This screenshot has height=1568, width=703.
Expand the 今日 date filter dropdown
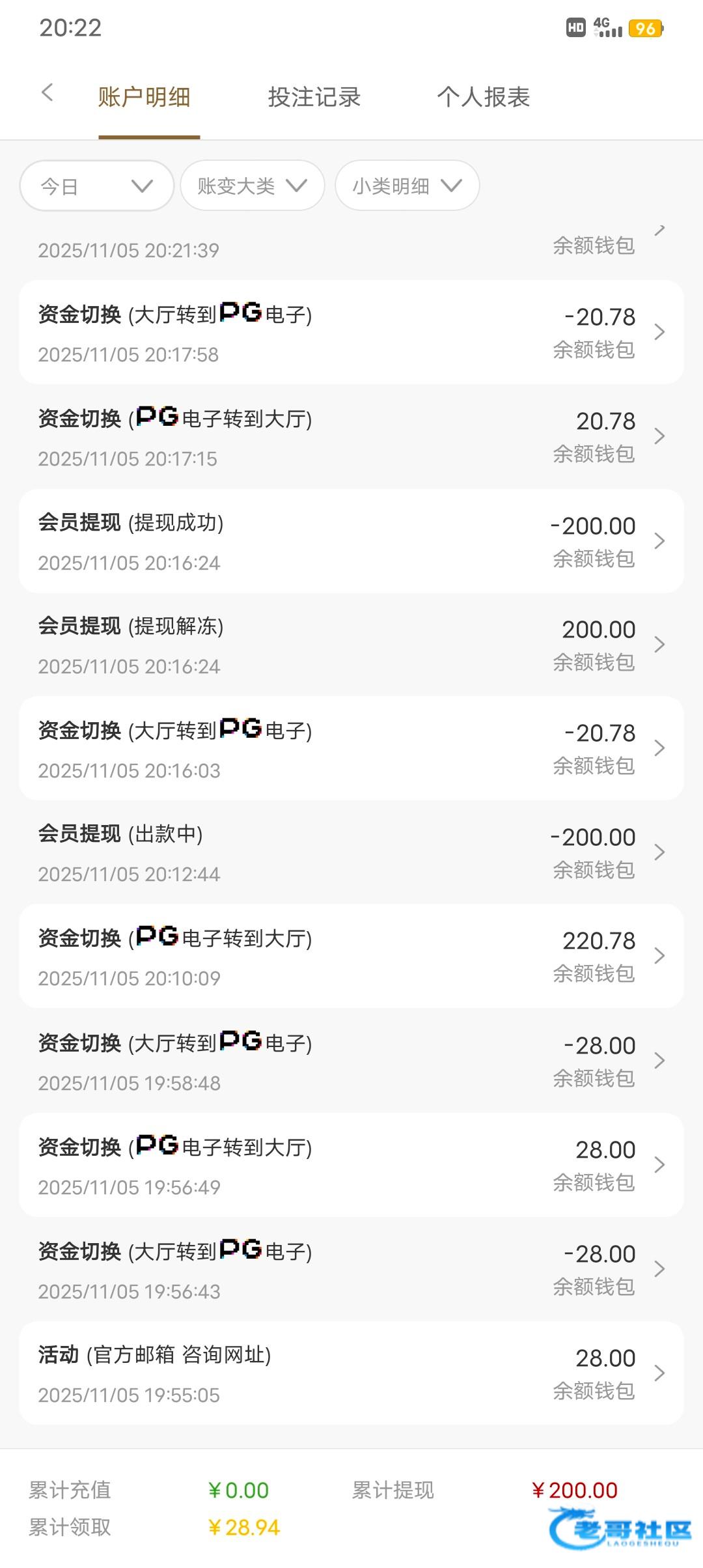point(96,186)
